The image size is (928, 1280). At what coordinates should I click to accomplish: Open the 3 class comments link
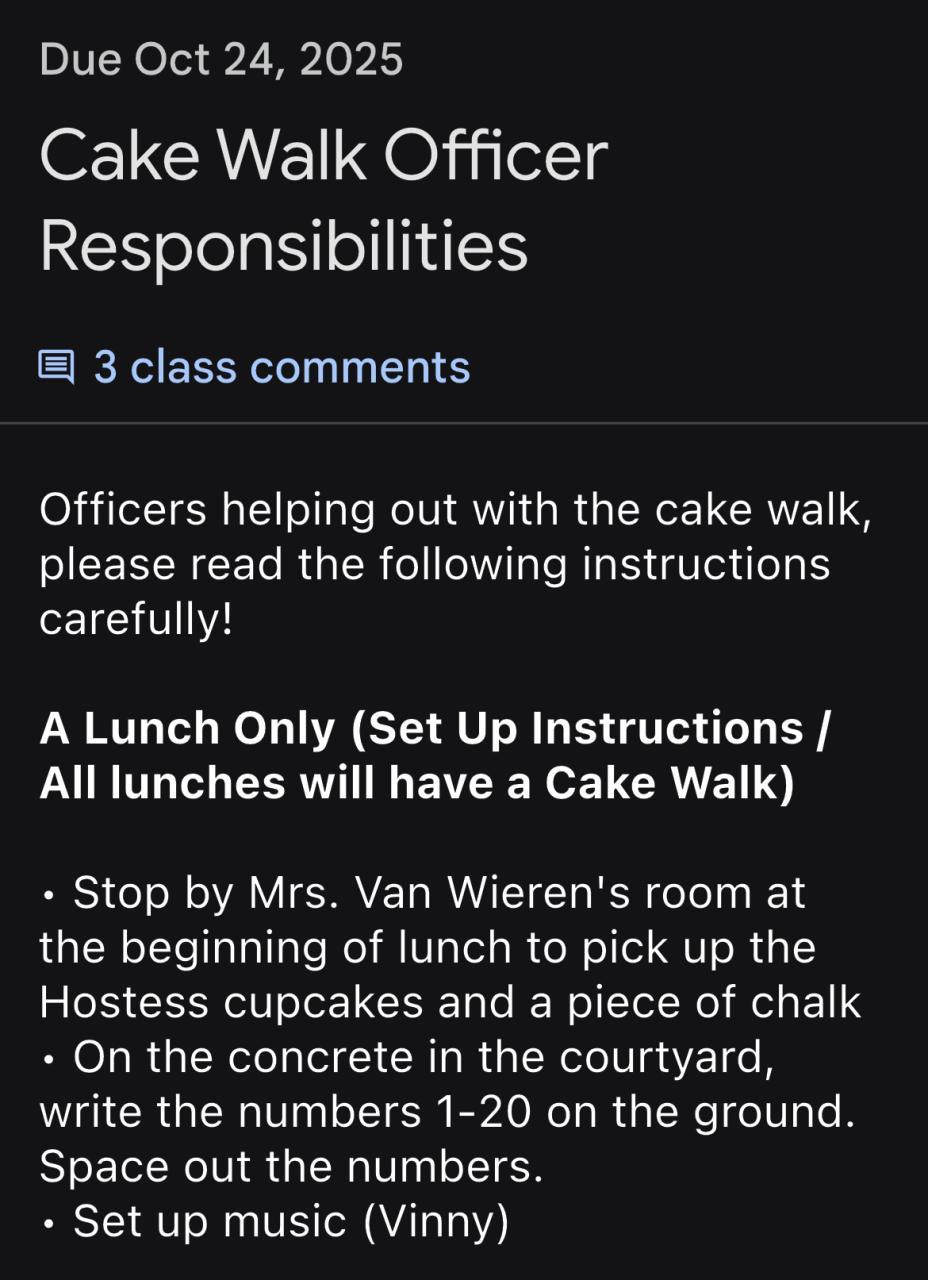pos(280,367)
